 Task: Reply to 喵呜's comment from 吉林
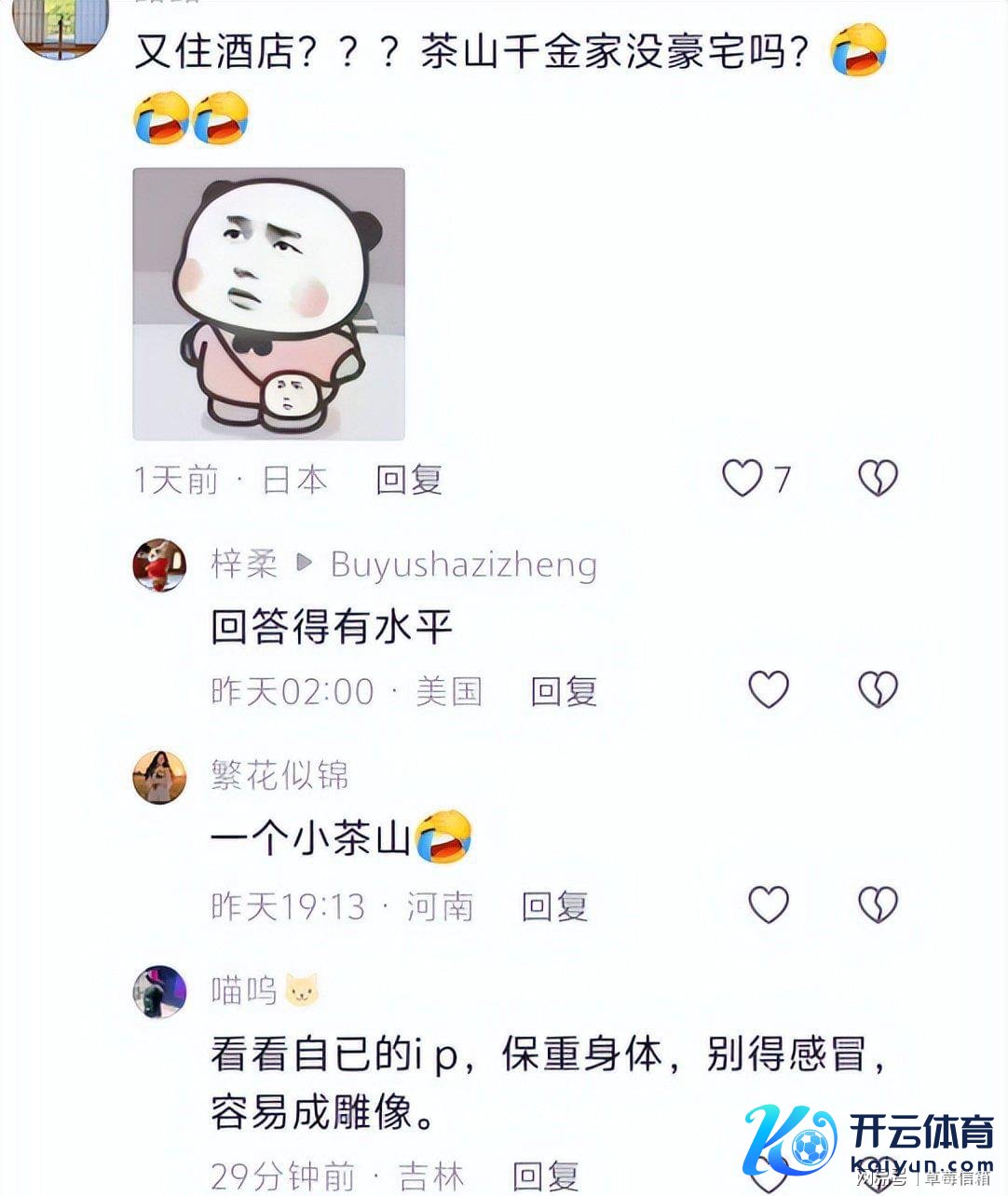[546, 1176]
